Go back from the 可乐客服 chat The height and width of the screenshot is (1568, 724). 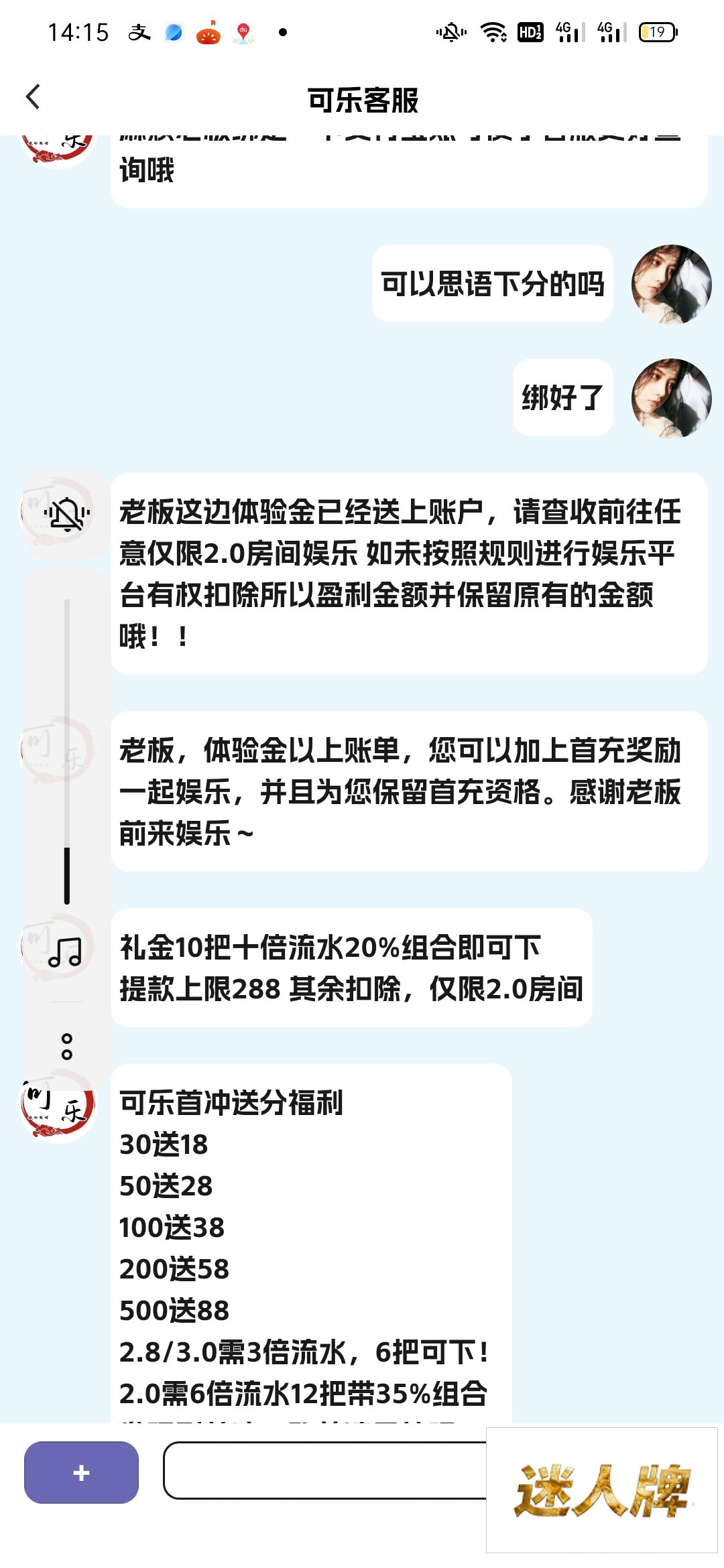[x=34, y=97]
